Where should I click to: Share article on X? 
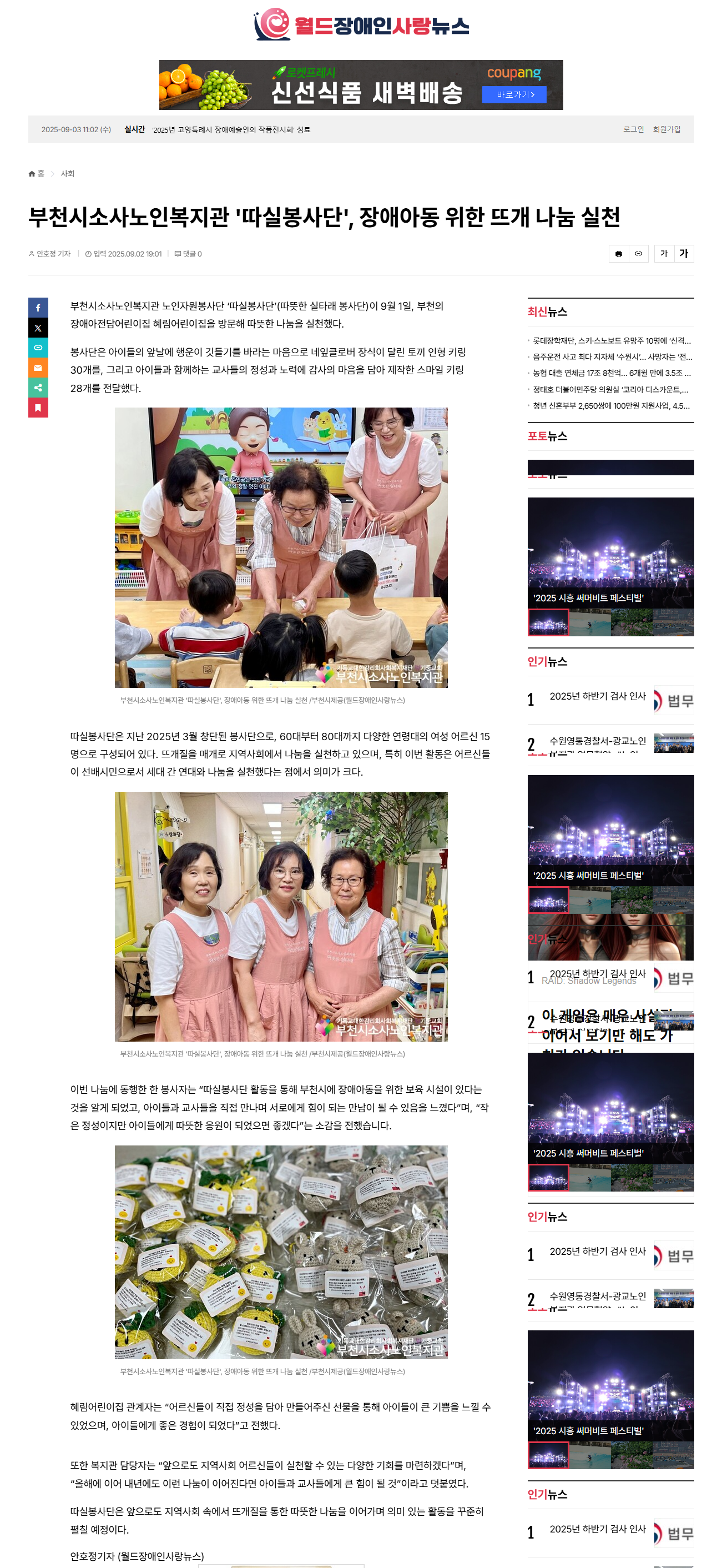[x=38, y=328]
